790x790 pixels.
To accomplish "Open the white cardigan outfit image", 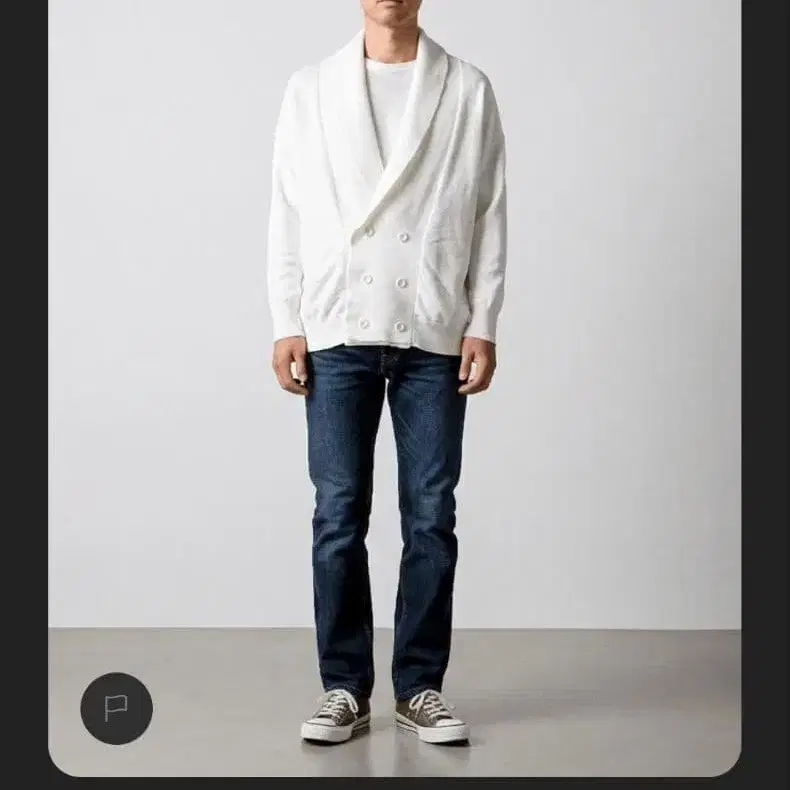I will pyautogui.click(x=394, y=388).
